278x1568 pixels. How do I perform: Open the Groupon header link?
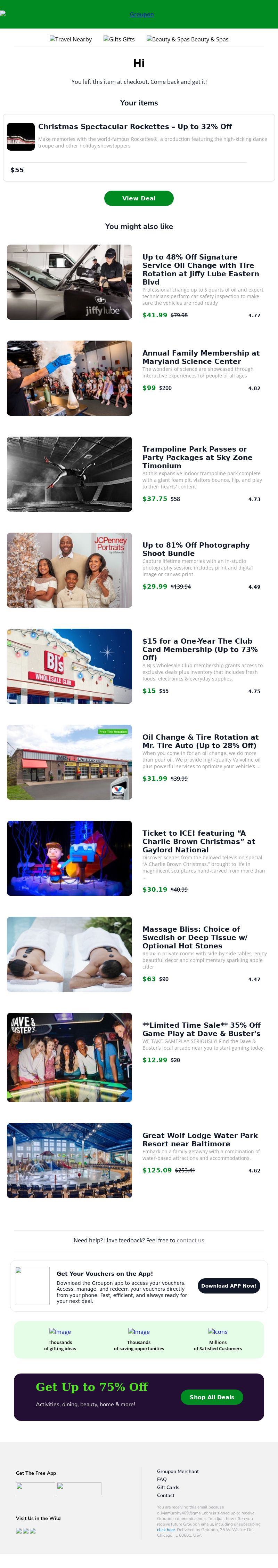tap(141, 14)
